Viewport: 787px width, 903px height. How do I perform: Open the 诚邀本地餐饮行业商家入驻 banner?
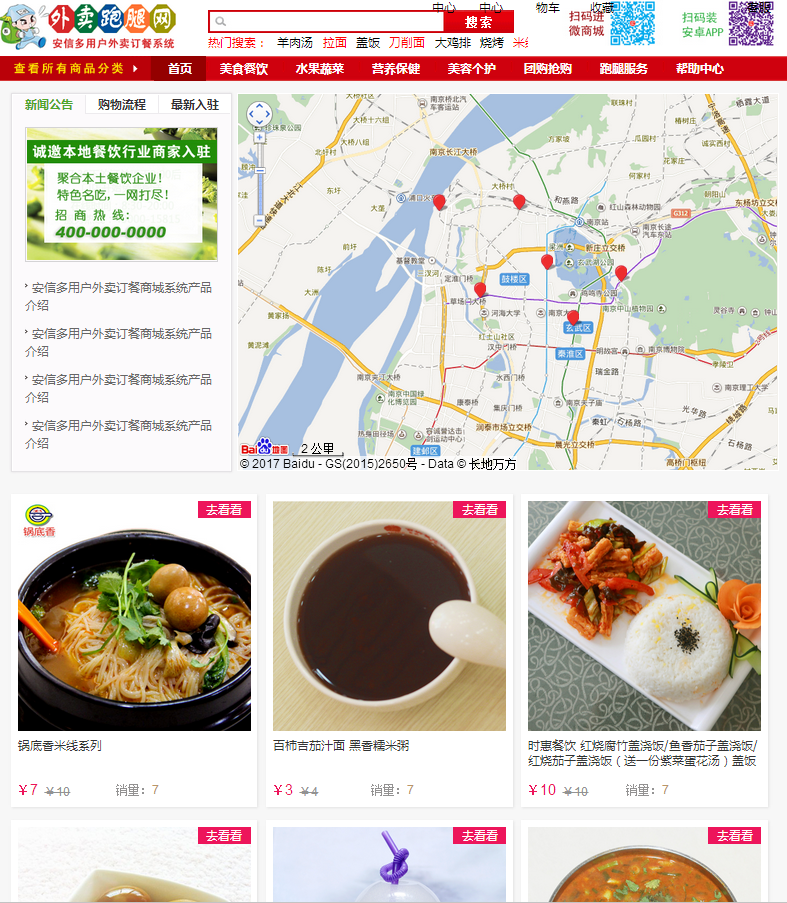121,194
